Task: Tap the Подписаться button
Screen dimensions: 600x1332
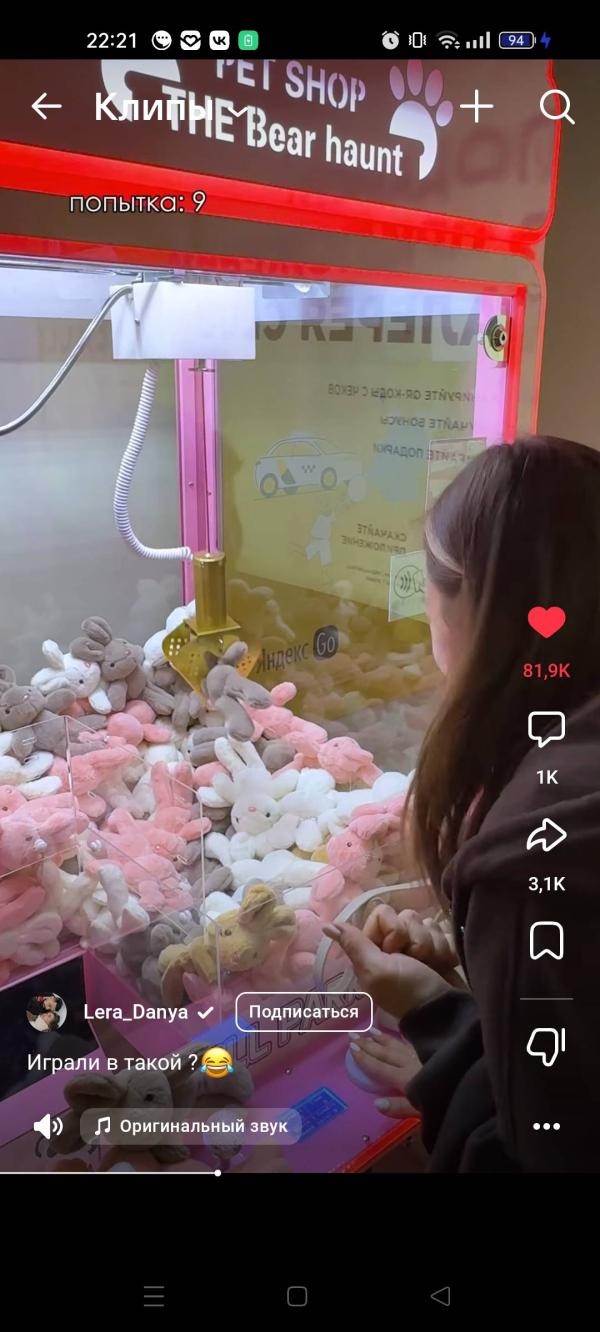Action: pos(303,1012)
